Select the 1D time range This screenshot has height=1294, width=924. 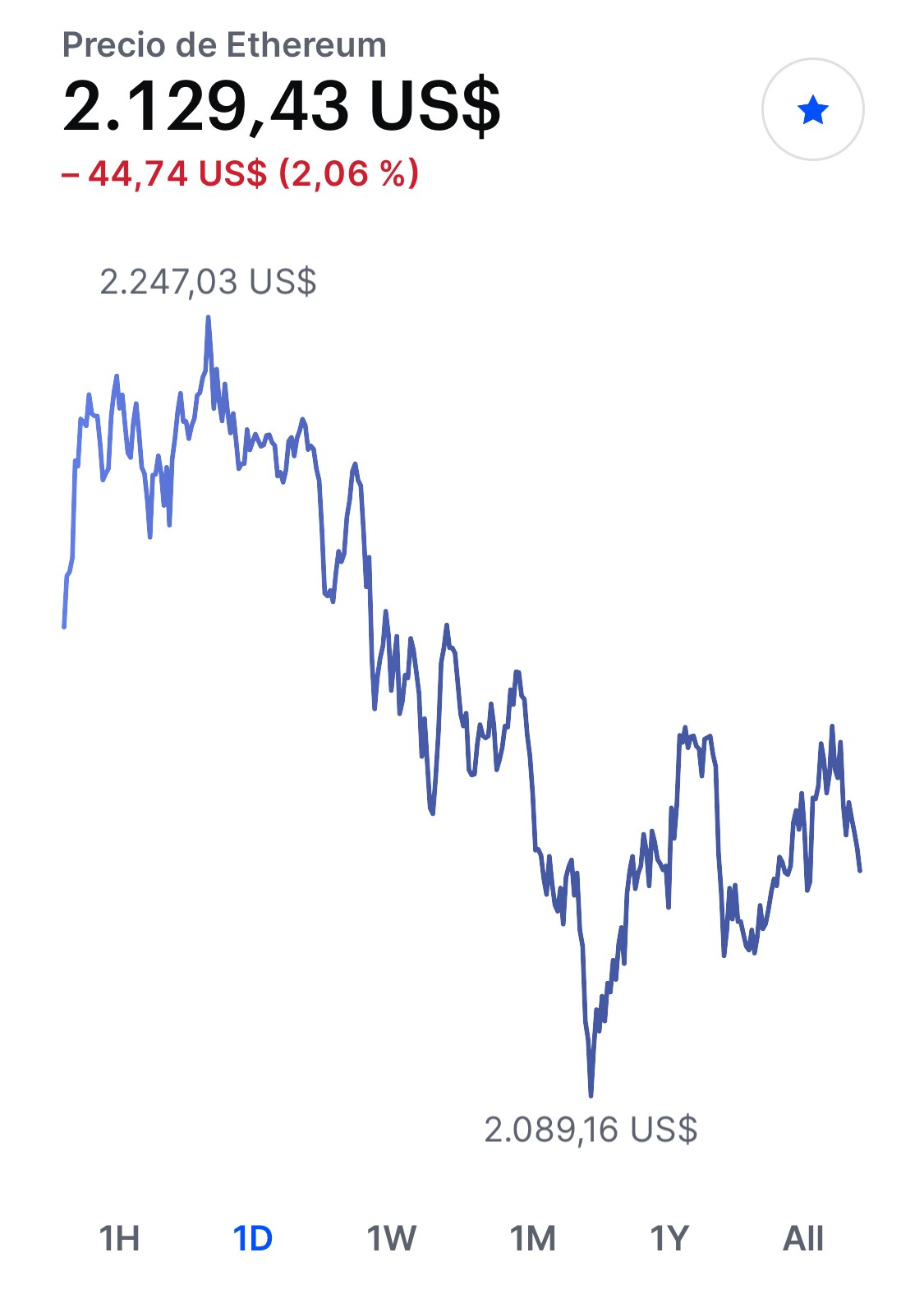click(x=253, y=1238)
